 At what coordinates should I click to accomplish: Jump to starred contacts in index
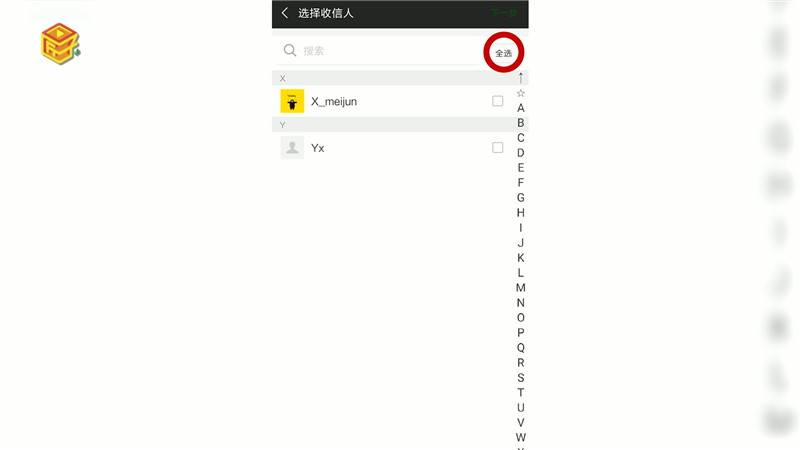pos(521,93)
